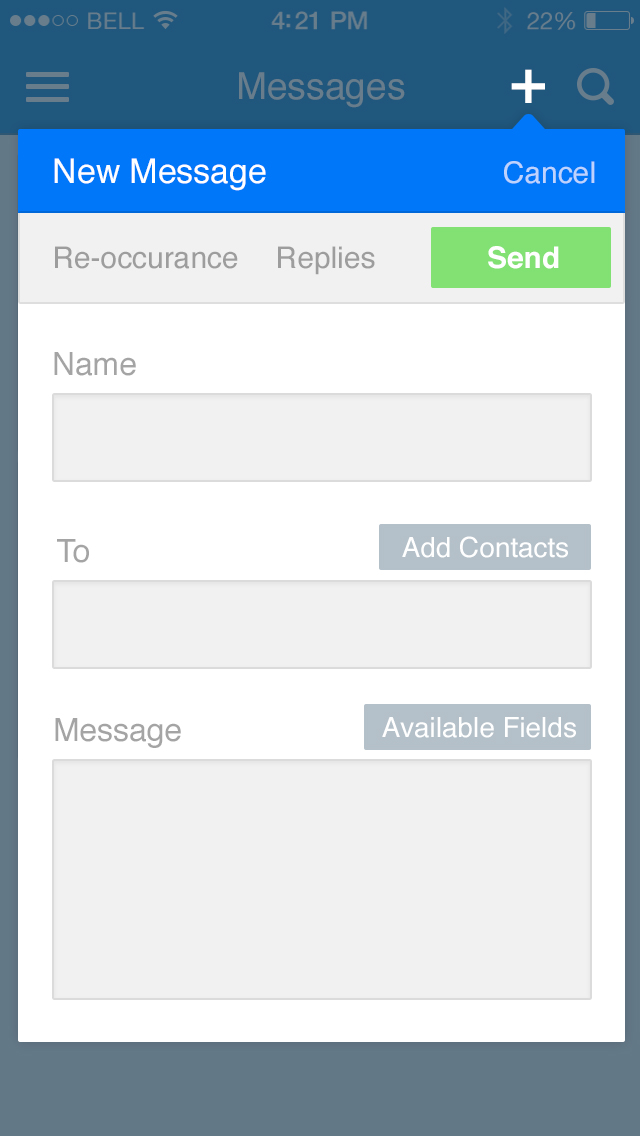The height and width of the screenshot is (1136, 640).
Task: Focus the To recipients field
Action: 321,624
